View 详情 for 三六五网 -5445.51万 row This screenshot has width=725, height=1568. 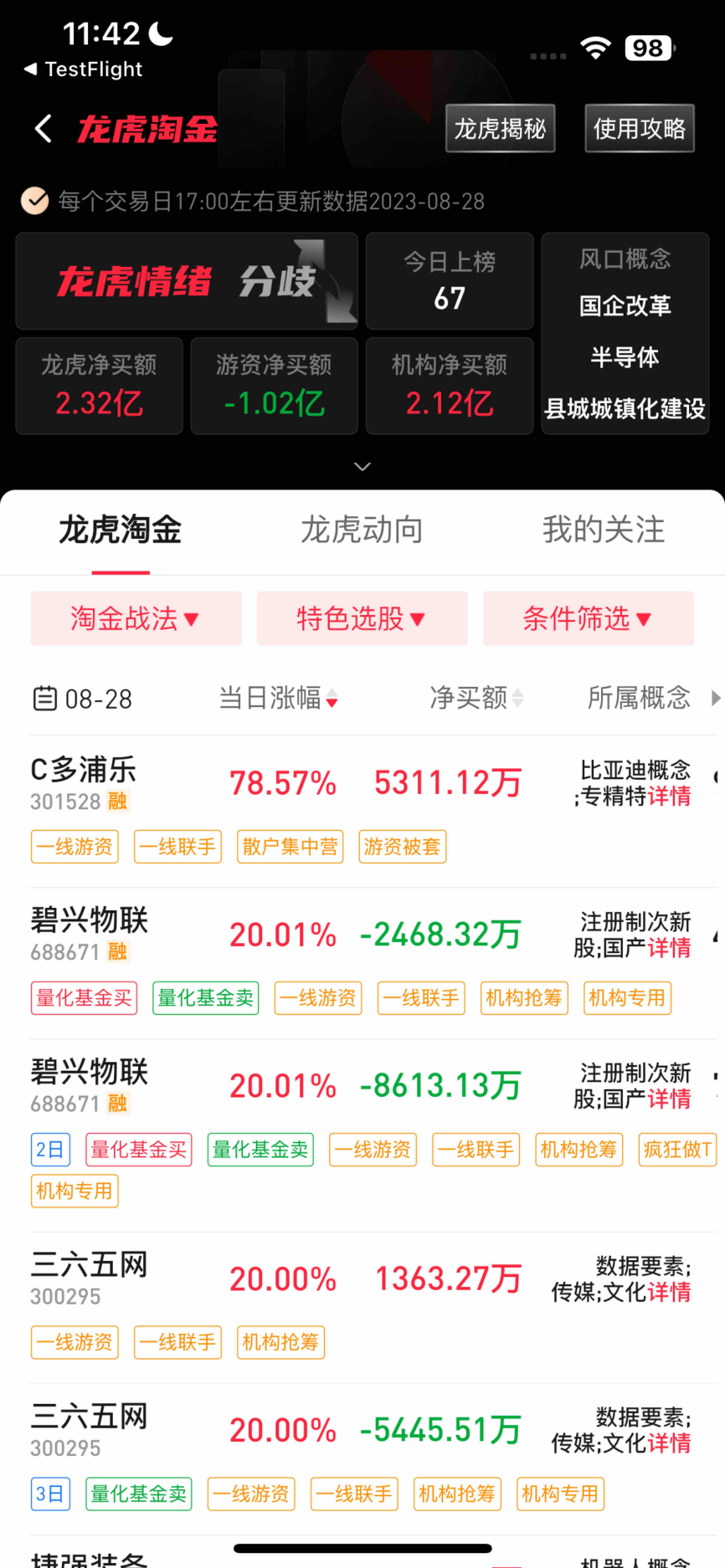click(x=669, y=1443)
